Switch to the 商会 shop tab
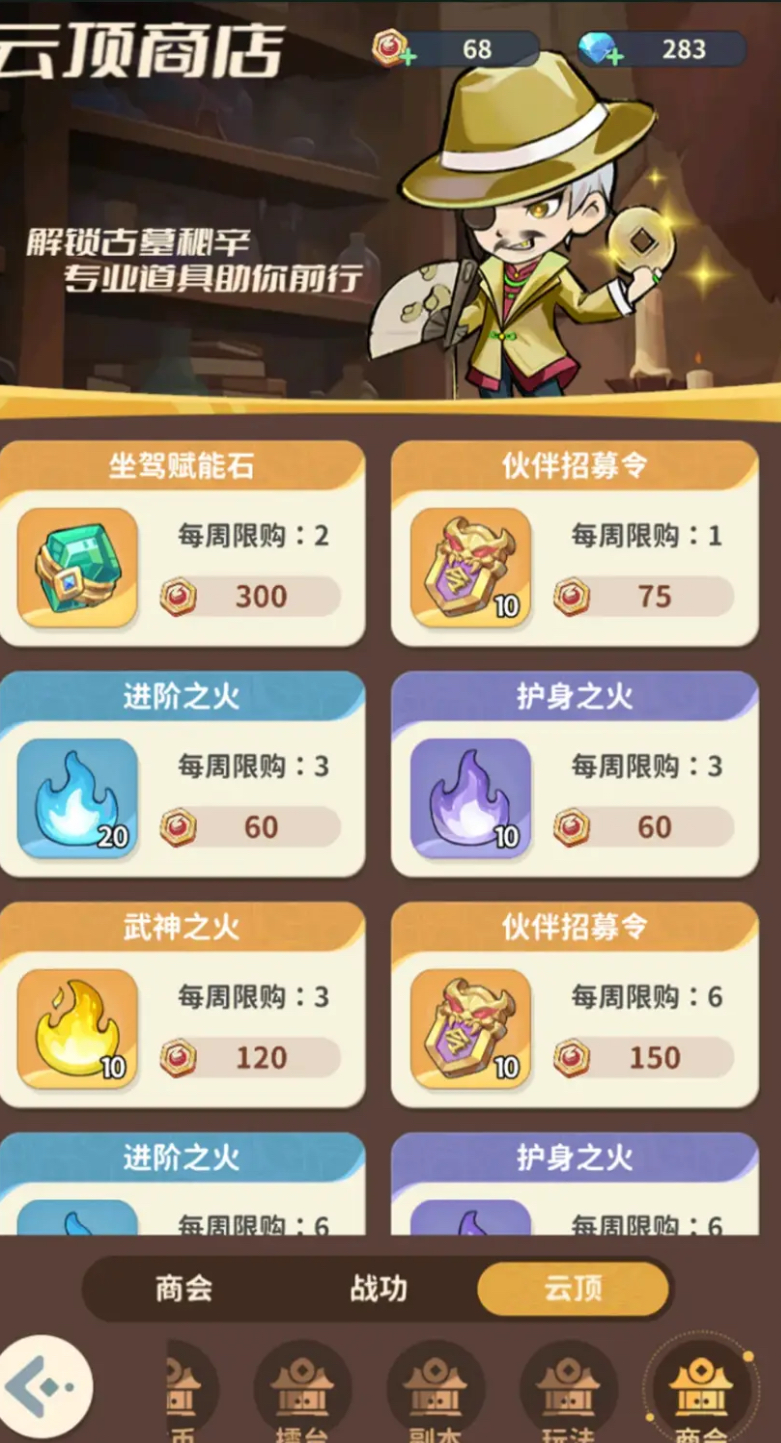781x1443 pixels. pos(184,1289)
